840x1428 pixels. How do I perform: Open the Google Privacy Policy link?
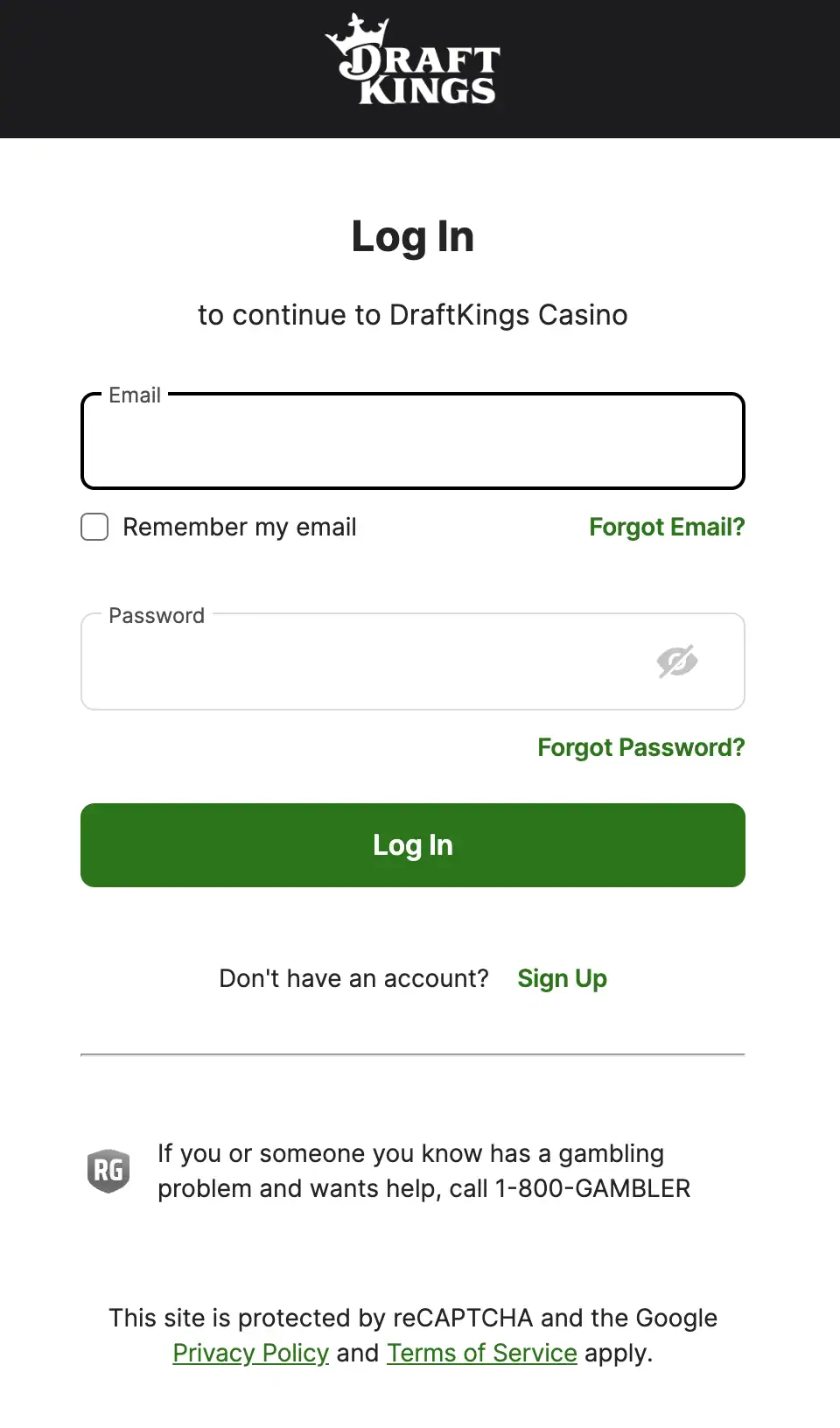[250, 1353]
